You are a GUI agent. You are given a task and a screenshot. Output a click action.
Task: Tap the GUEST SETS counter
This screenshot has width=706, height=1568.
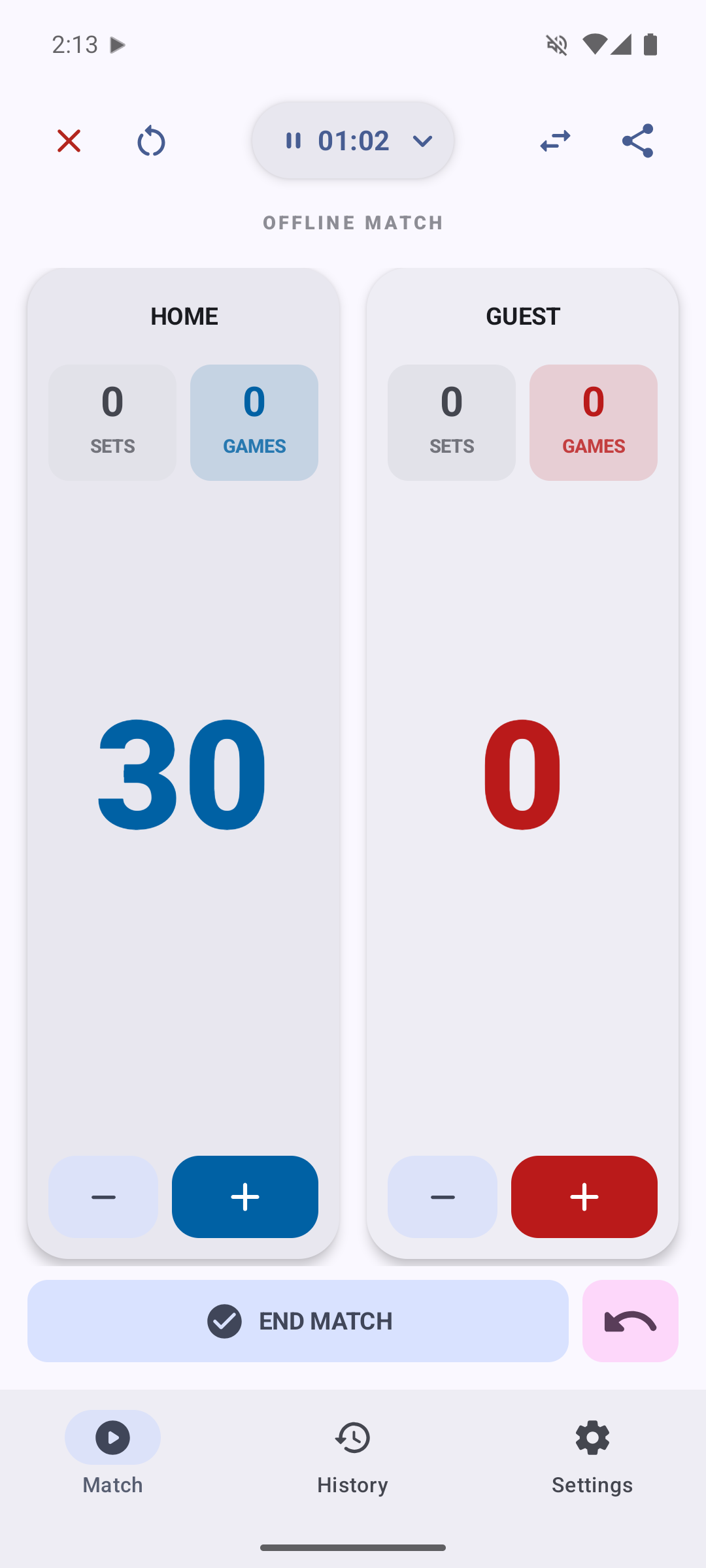coord(451,421)
